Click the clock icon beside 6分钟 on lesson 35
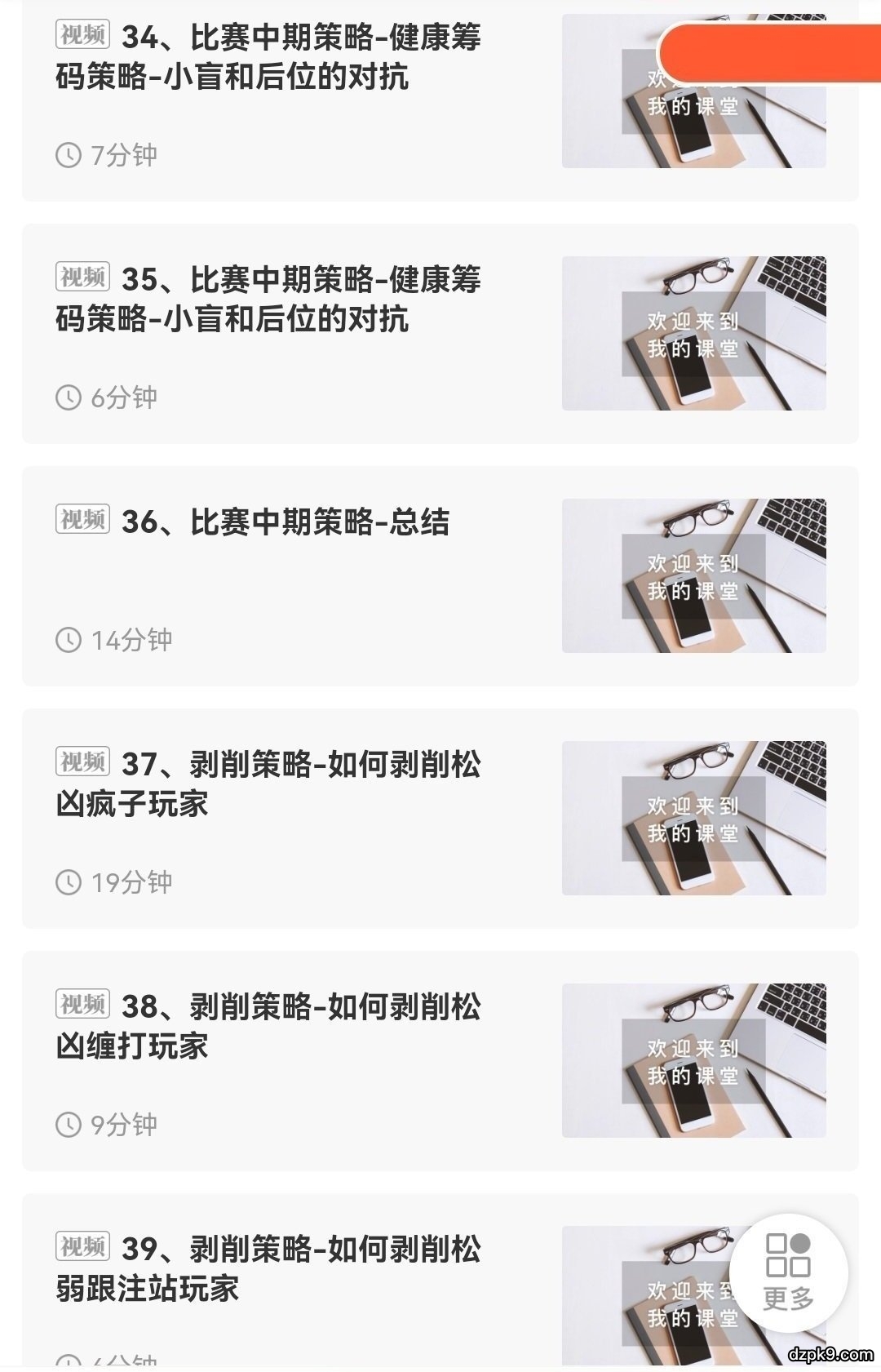The width and height of the screenshot is (881, 1372). click(x=68, y=397)
